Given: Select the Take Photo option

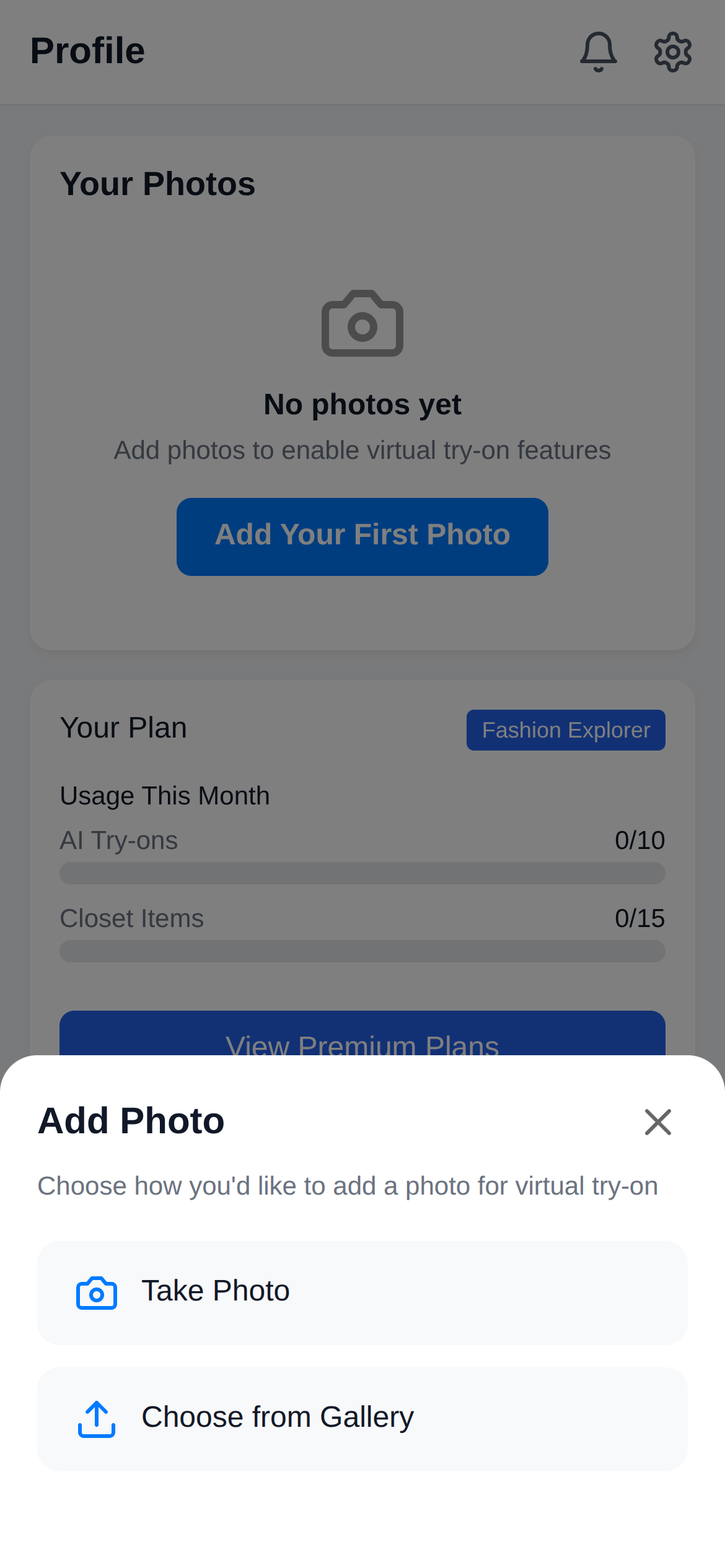Looking at the screenshot, I should click(362, 1291).
